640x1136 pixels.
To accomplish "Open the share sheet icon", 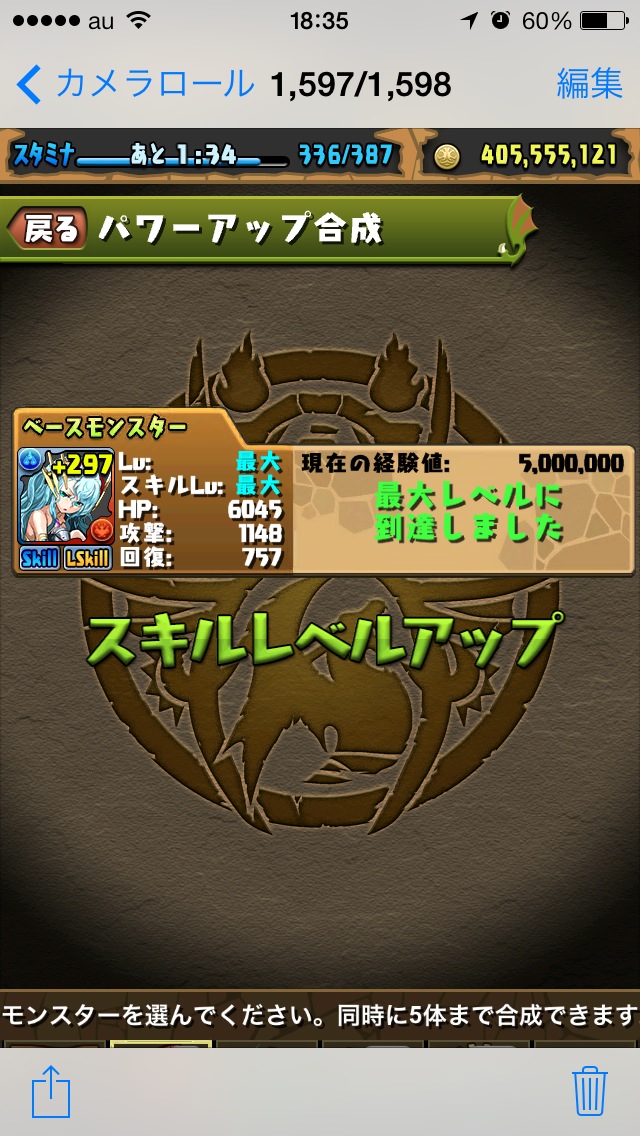I will point(51,1090).
